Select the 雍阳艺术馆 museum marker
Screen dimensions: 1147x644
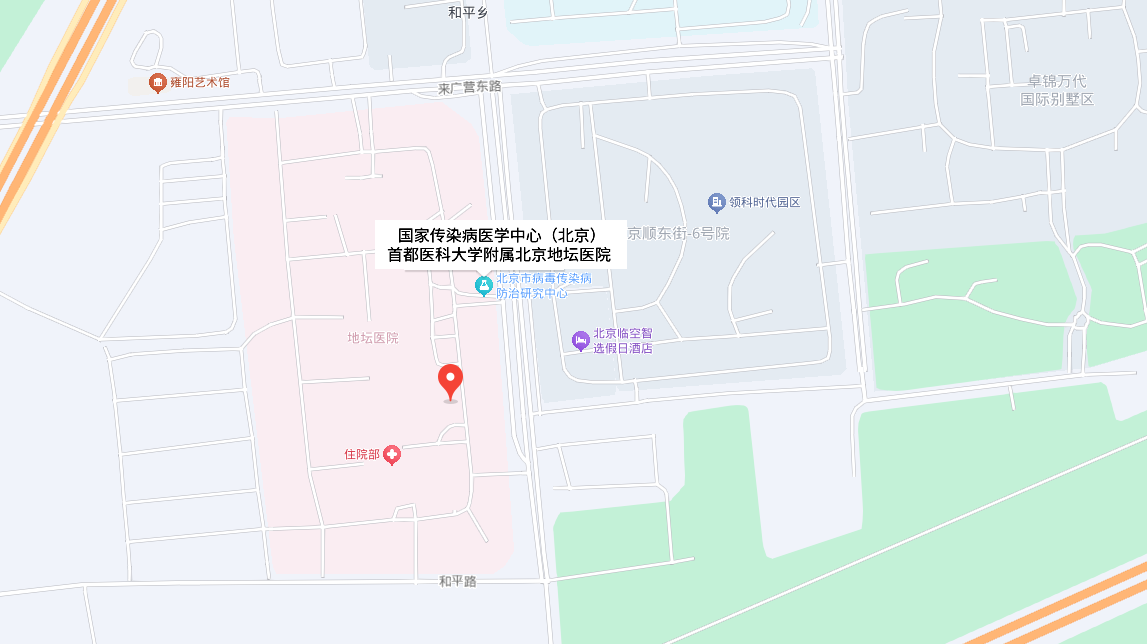[157, 83]
